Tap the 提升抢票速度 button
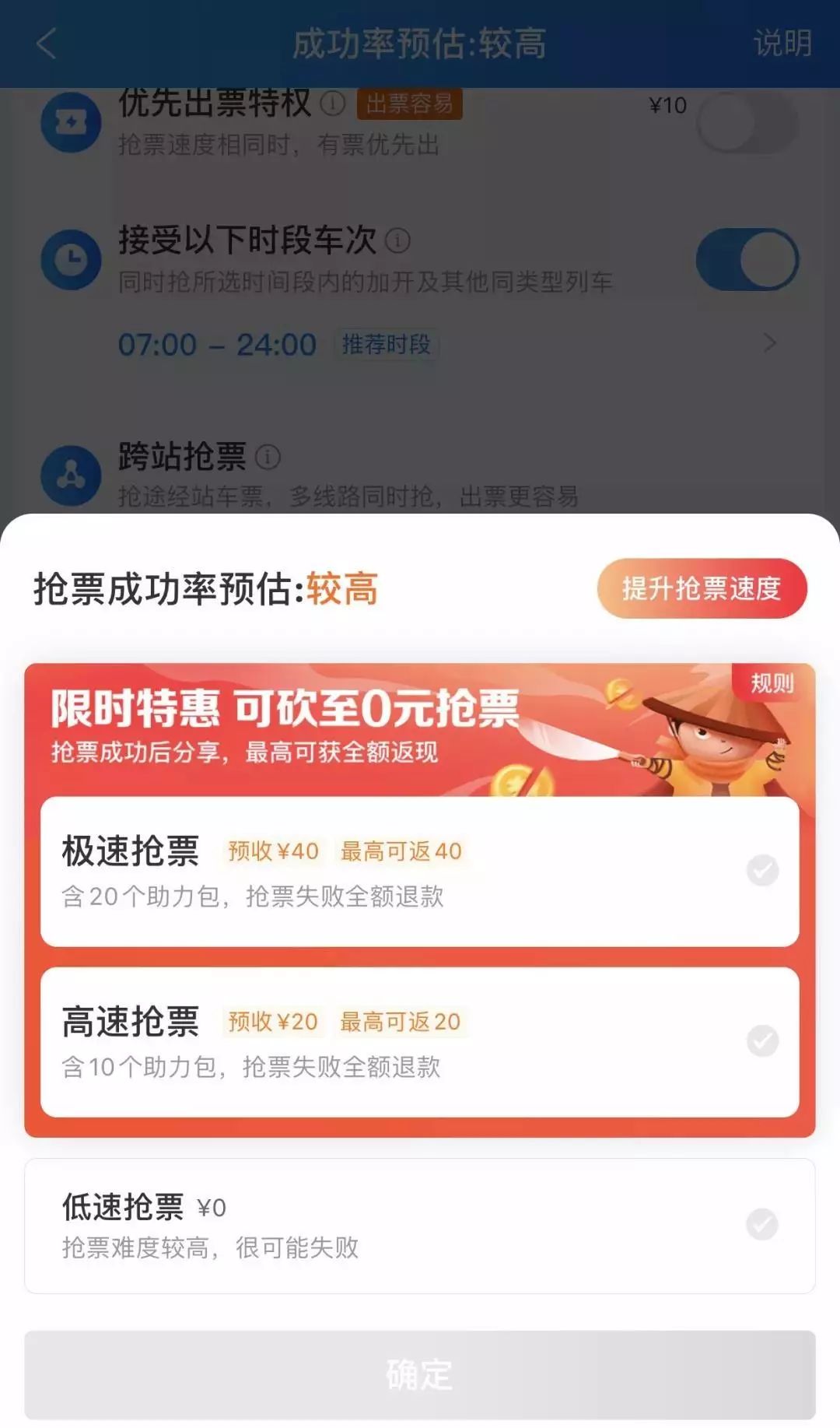840x1428 pixels. coord(700,590)
